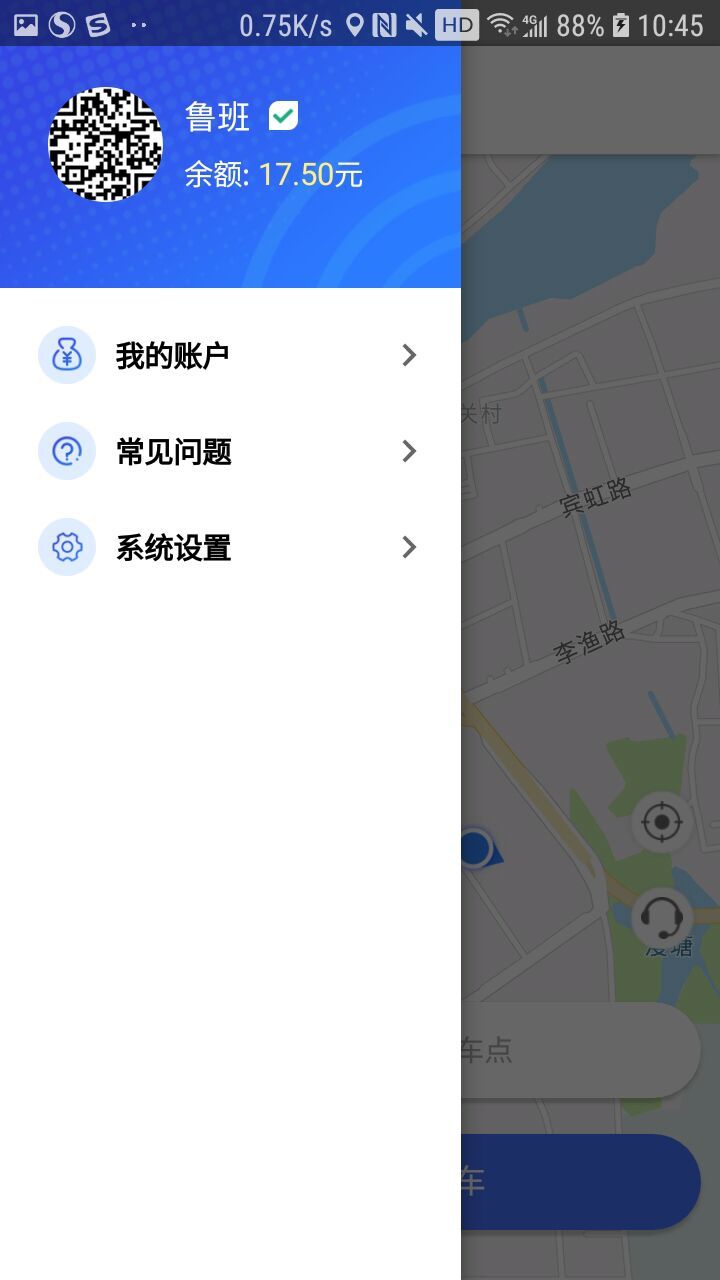Tap the money bag icon for 我的账户
The image size is (720, 1280).
click(x=66, y=355)
